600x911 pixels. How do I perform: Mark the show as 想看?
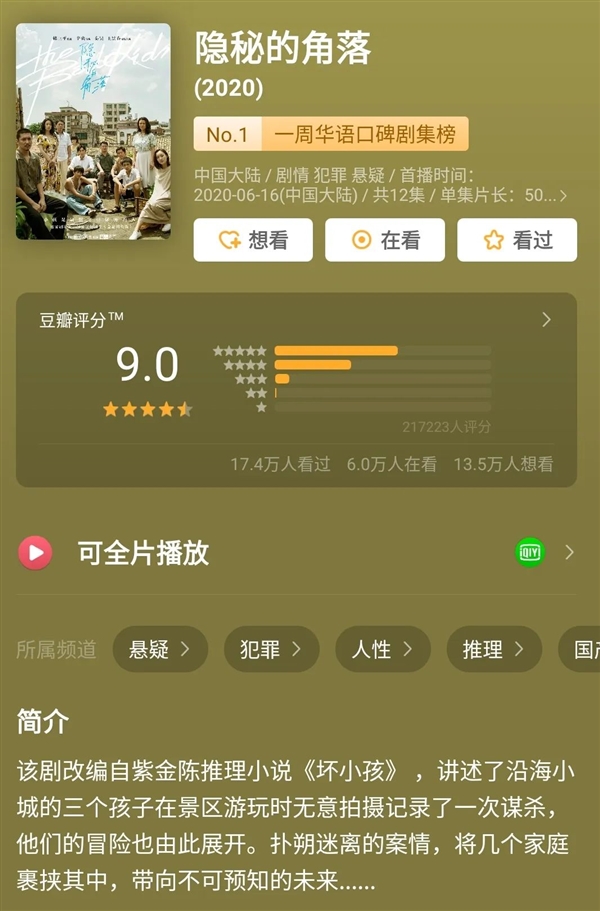(253, 240)
